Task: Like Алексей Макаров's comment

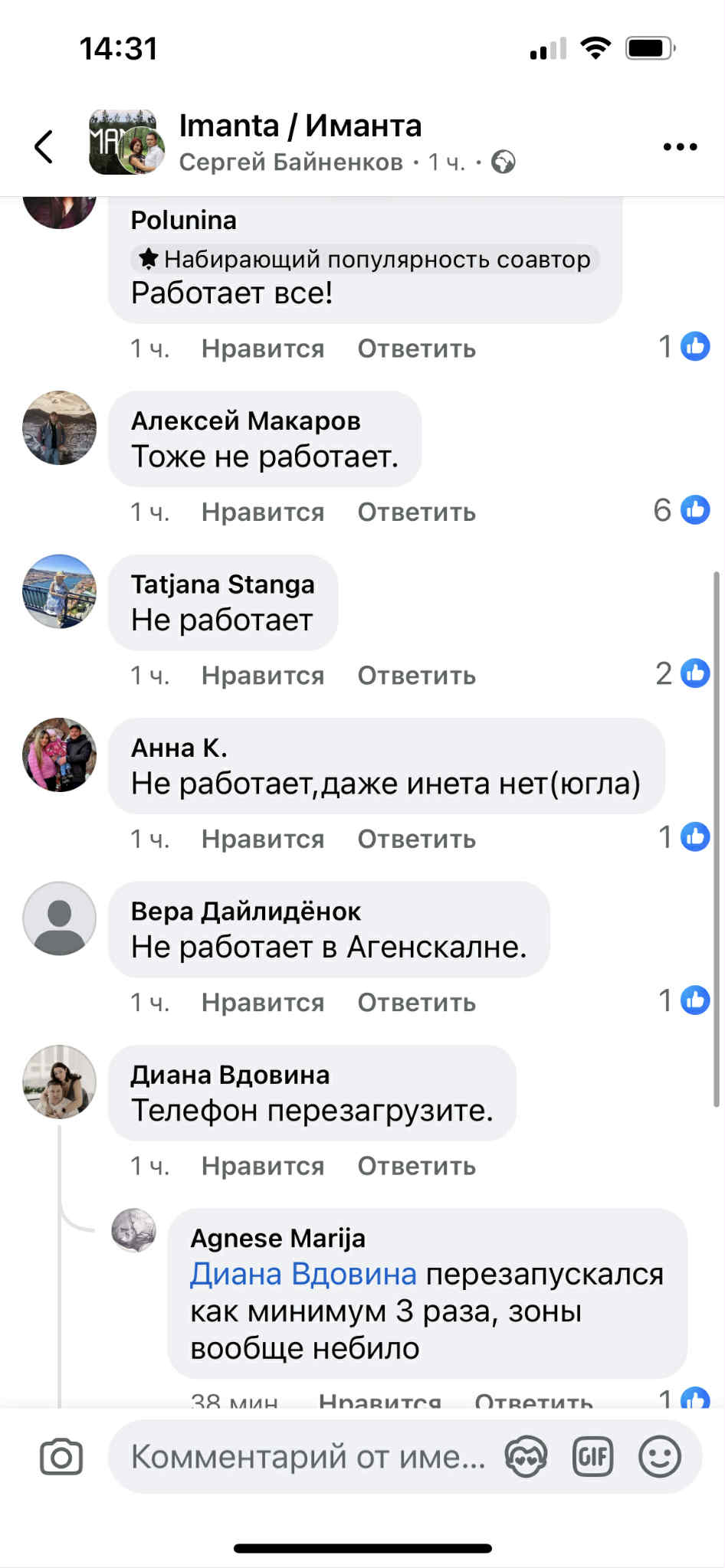Action: 263,512
